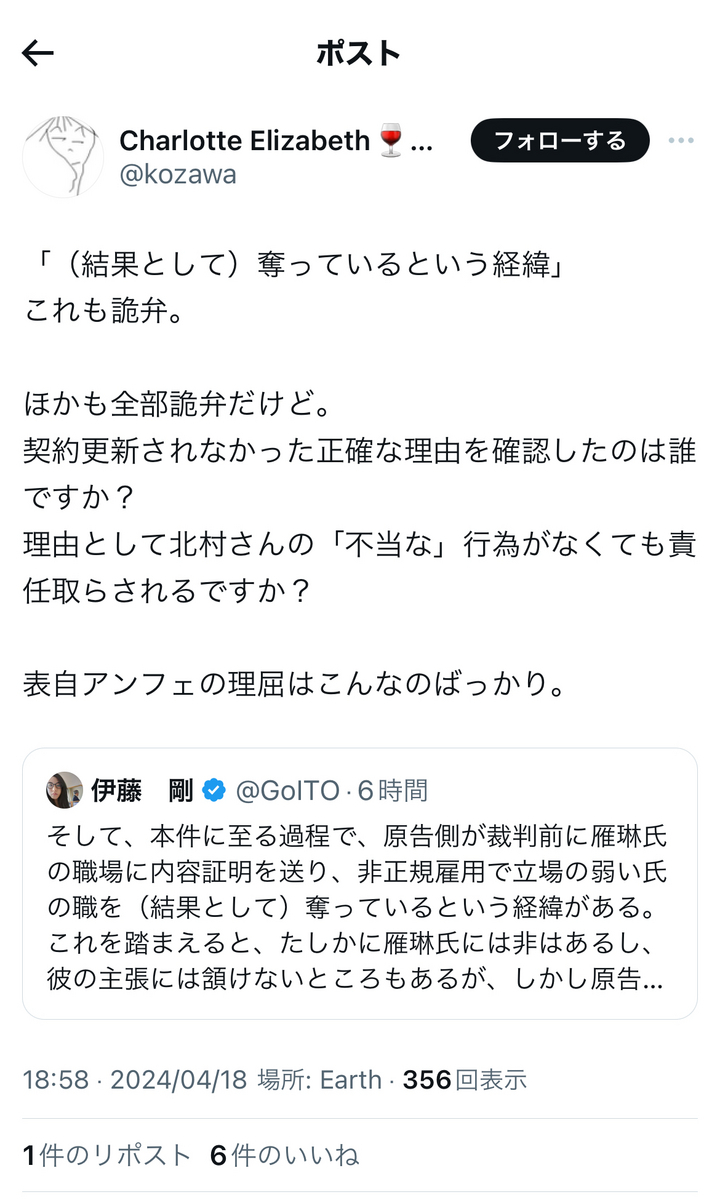Go back using the arrow
720x1200 pixels.
tap(38, 53)
